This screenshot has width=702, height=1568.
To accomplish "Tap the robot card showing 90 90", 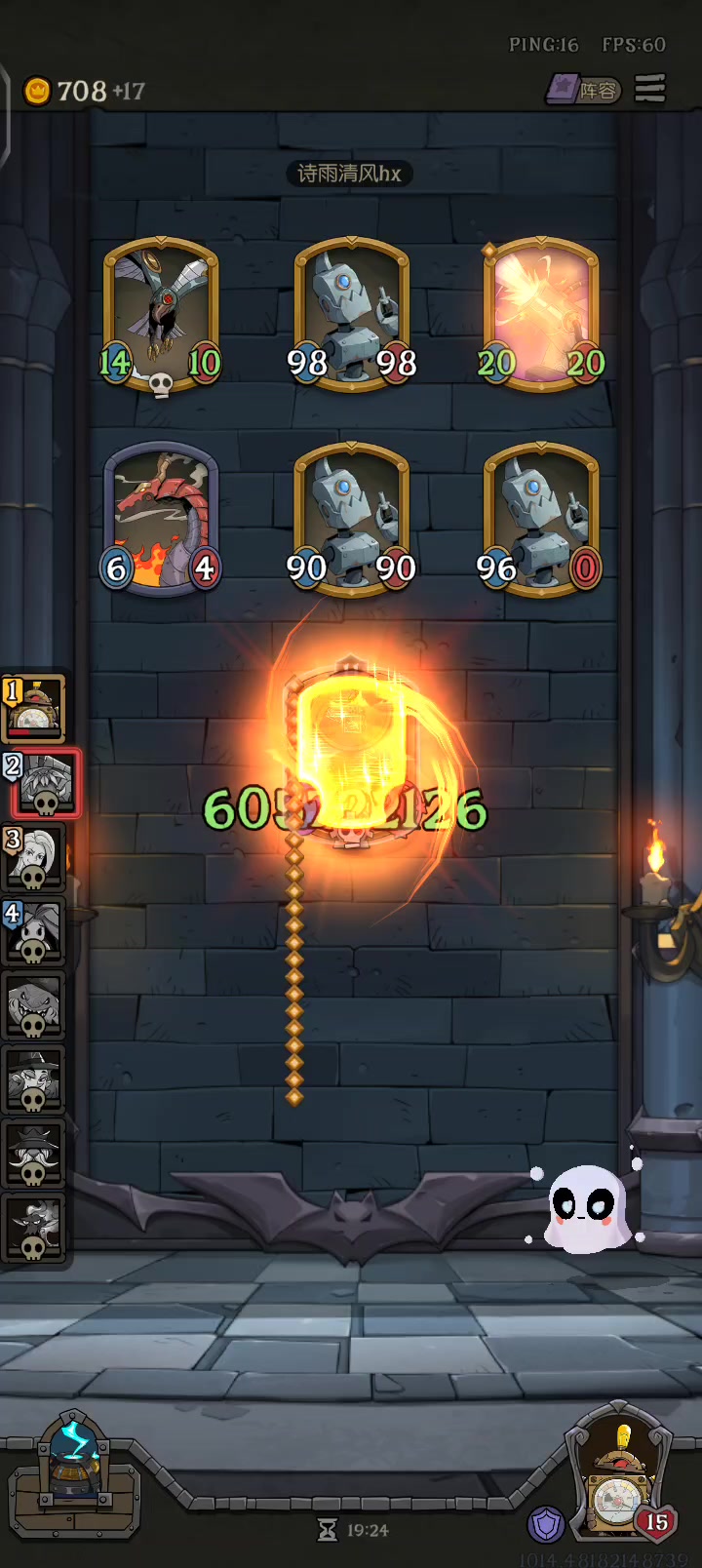I will (351, 519).
